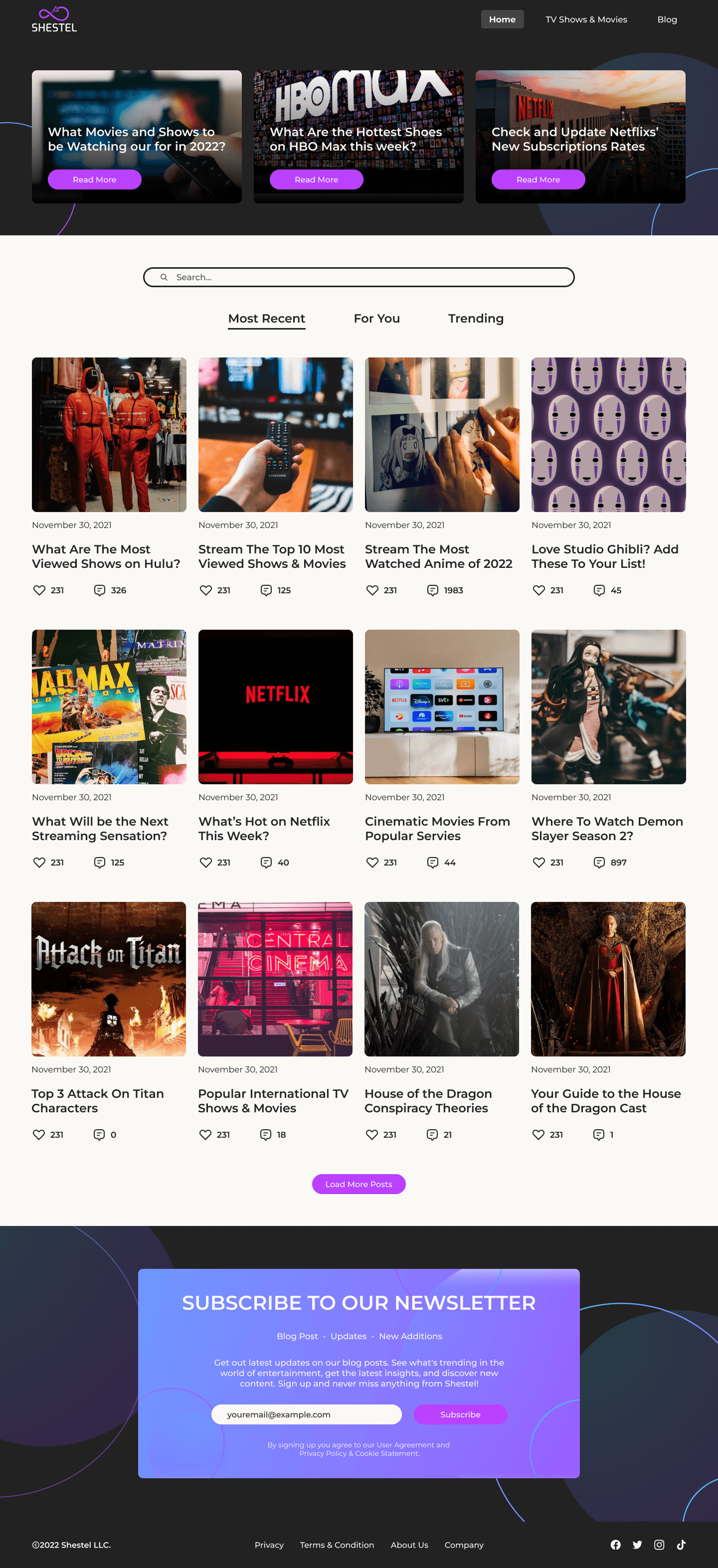Navigate to the Blog page
718x1568 pixels.
667,19
